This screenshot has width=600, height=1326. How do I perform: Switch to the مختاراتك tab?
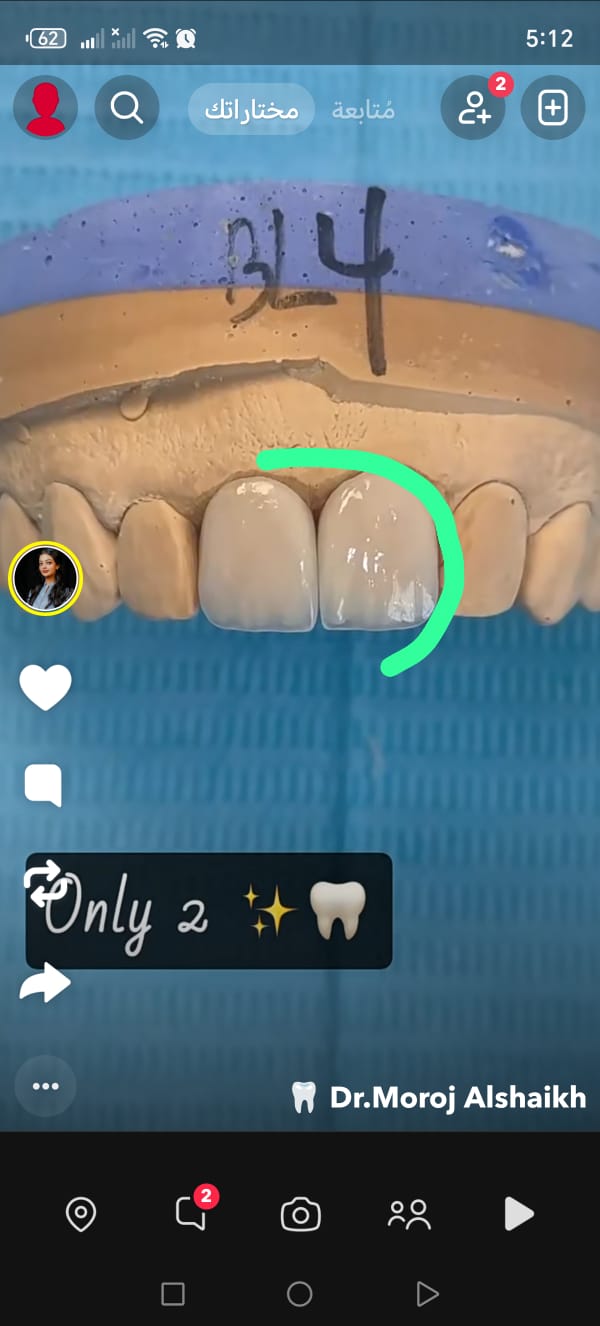252,109
